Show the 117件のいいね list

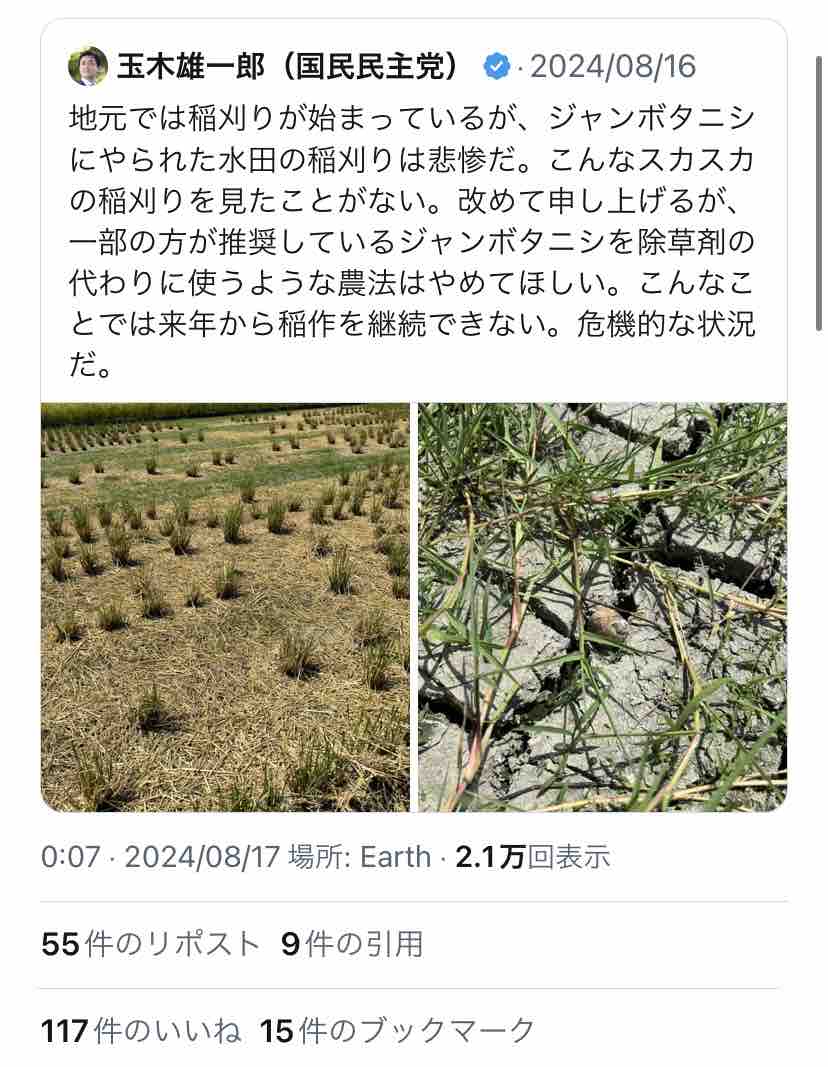point(141,1030)
